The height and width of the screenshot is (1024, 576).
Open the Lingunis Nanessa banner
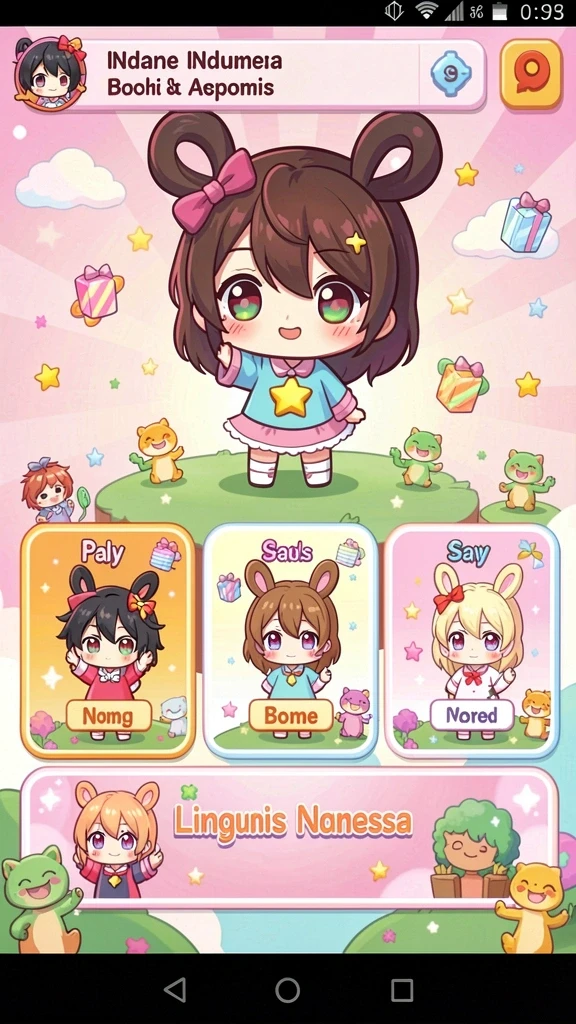289,838
